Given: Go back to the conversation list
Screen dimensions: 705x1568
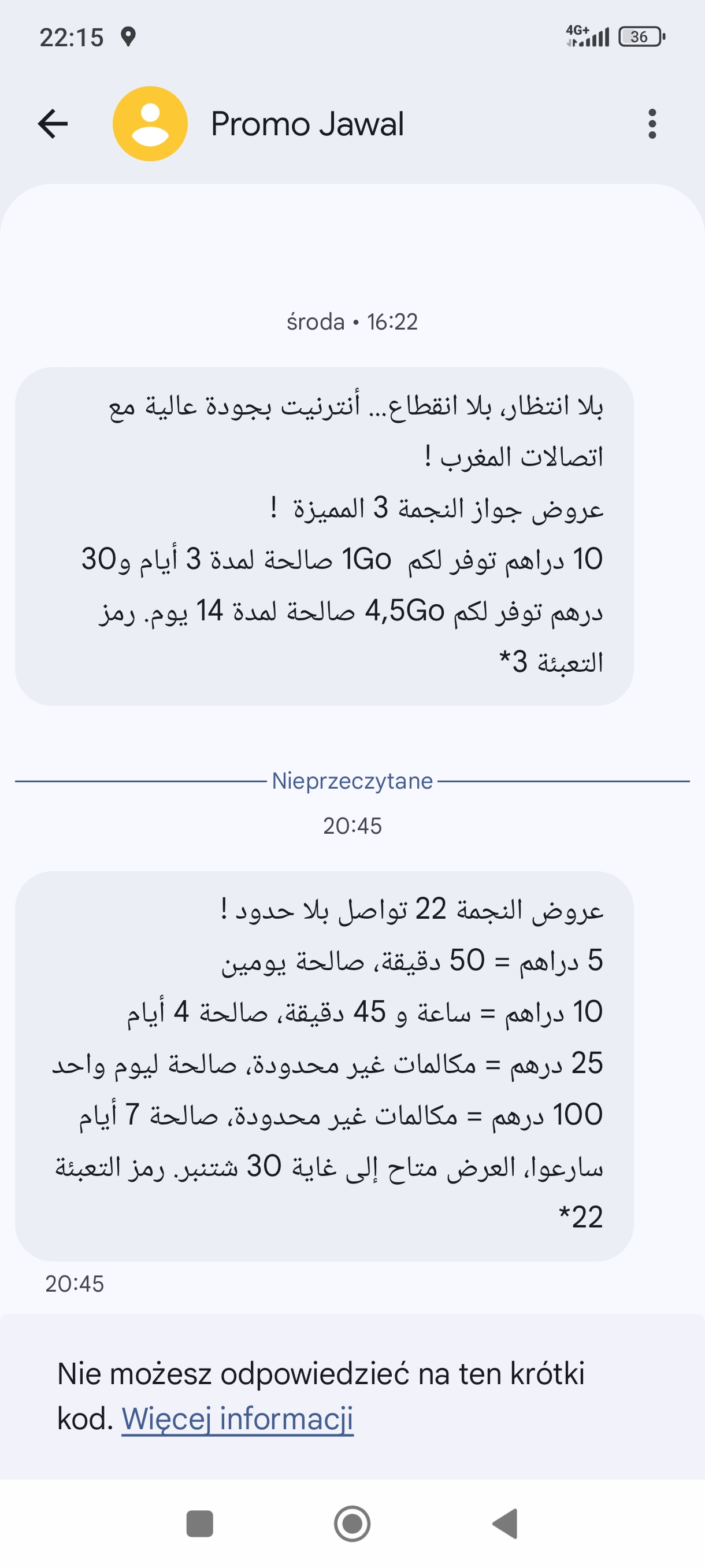Looking at the screenshot, I should click(53, 124).
